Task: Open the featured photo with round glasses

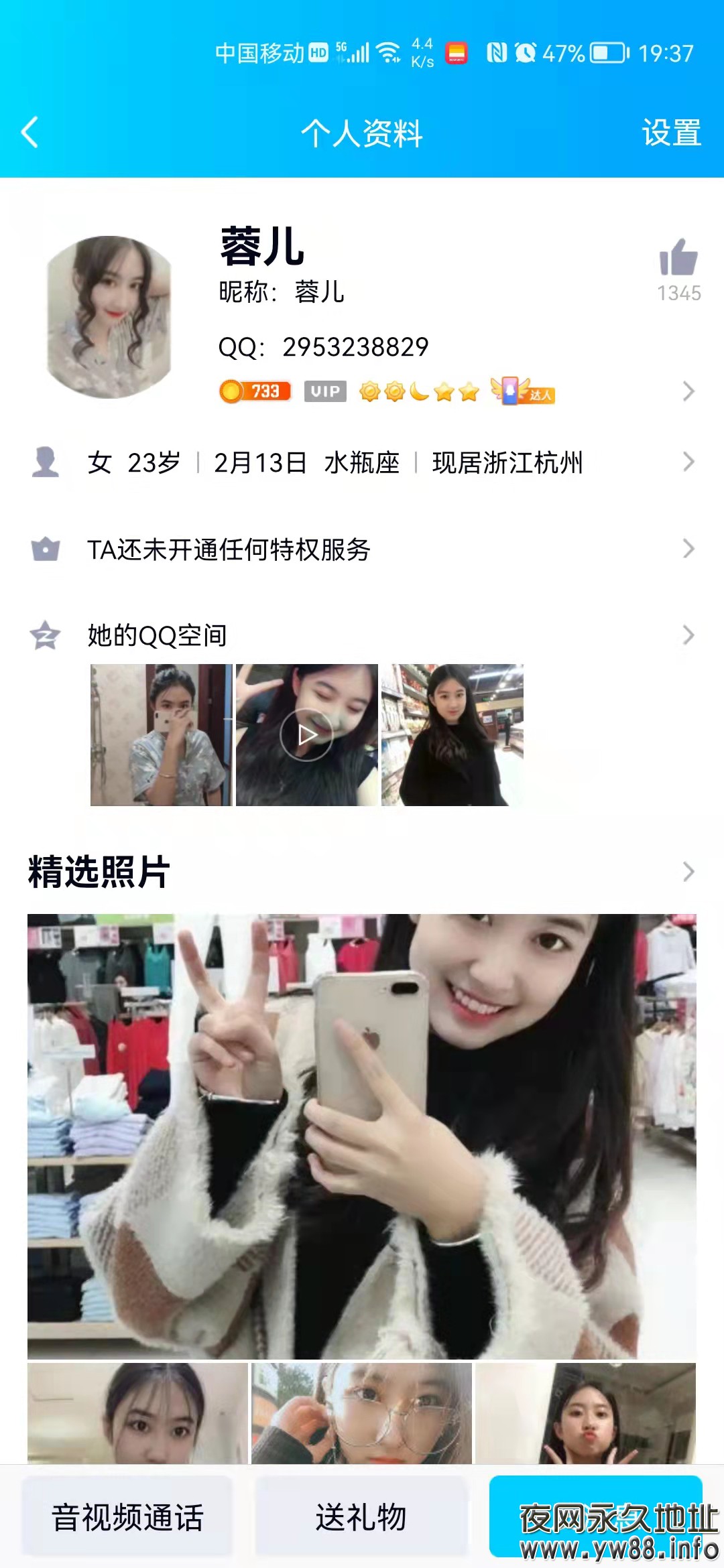Action: pos(361,1413)
